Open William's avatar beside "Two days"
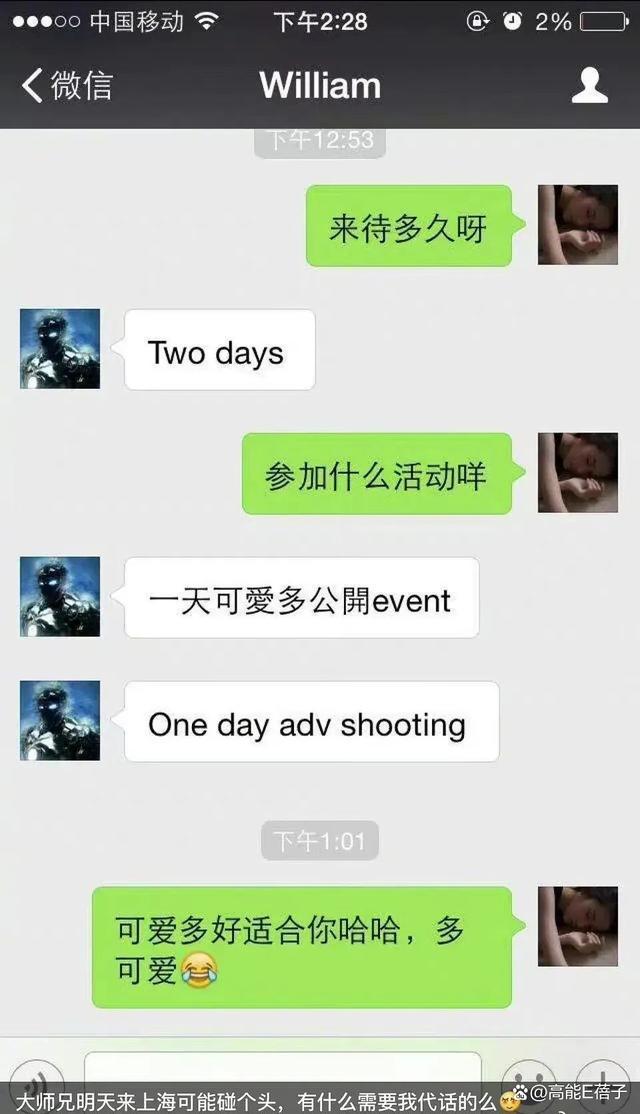The height and width of the screenshot is (1114, 640). tap(60, 349)
